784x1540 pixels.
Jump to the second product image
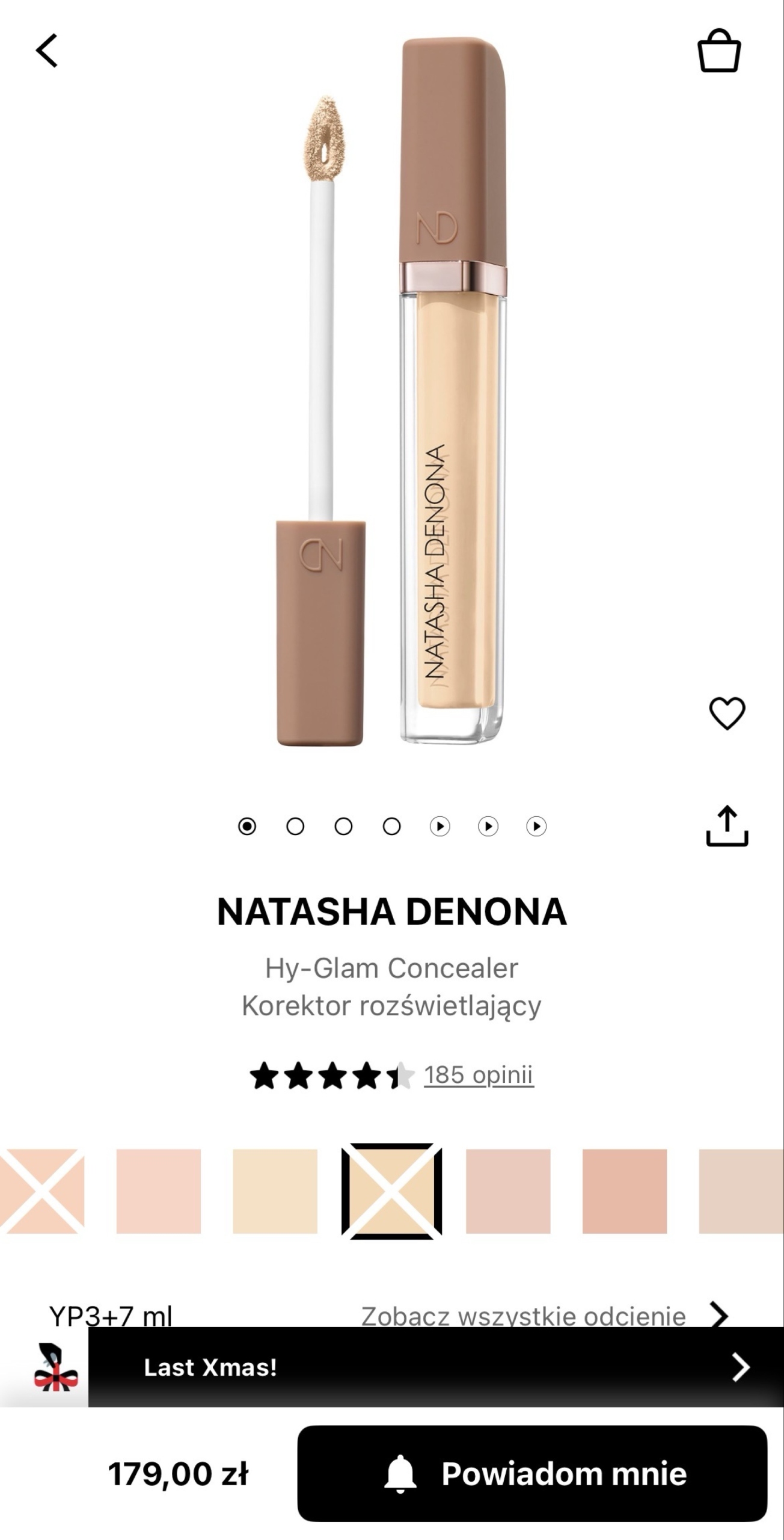point(295,827)
